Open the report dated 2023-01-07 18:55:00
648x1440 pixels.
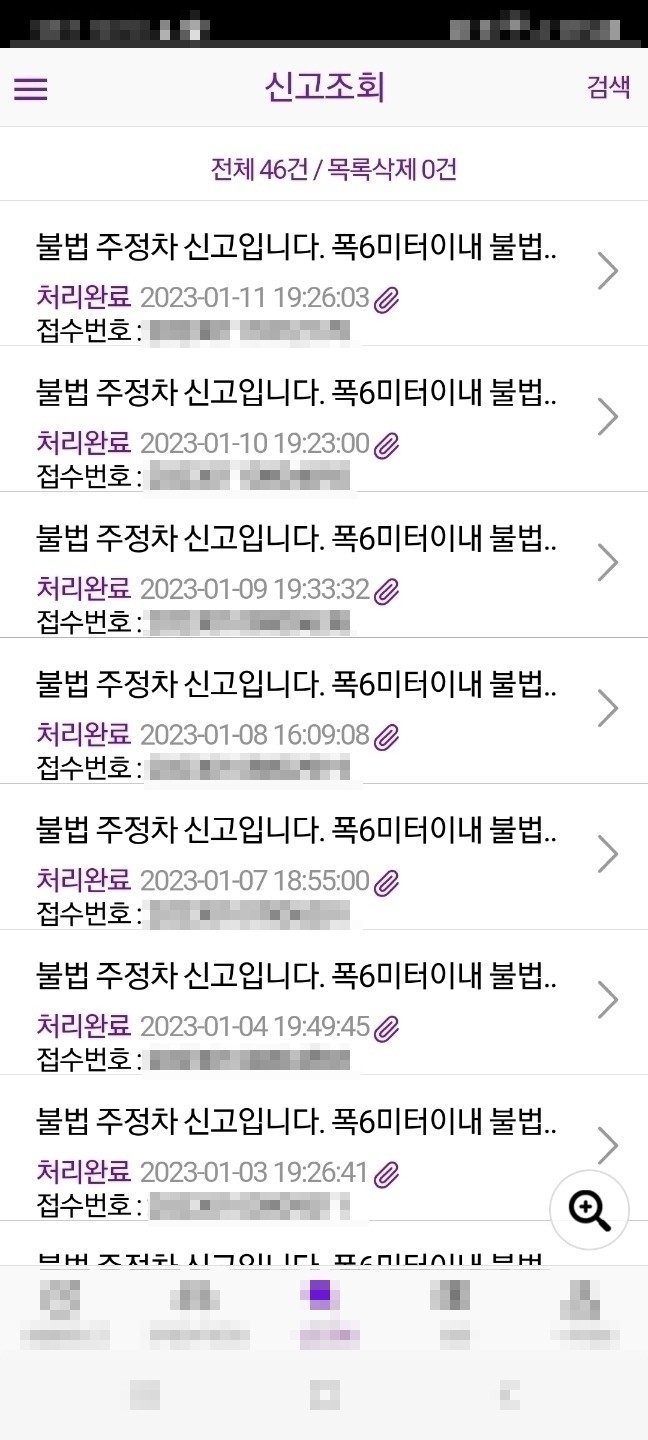(300, 856)
